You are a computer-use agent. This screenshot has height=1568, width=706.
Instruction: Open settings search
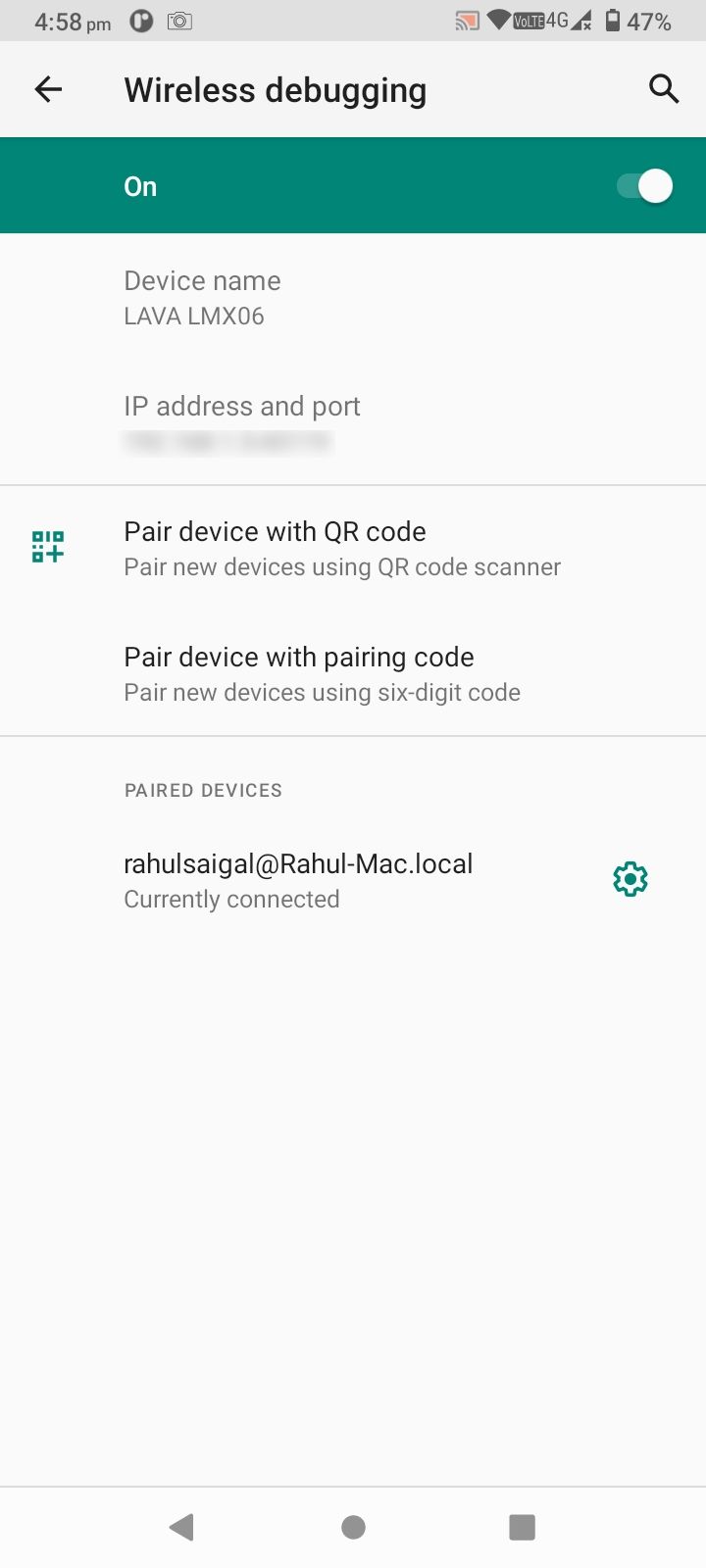tap(664, 89)
